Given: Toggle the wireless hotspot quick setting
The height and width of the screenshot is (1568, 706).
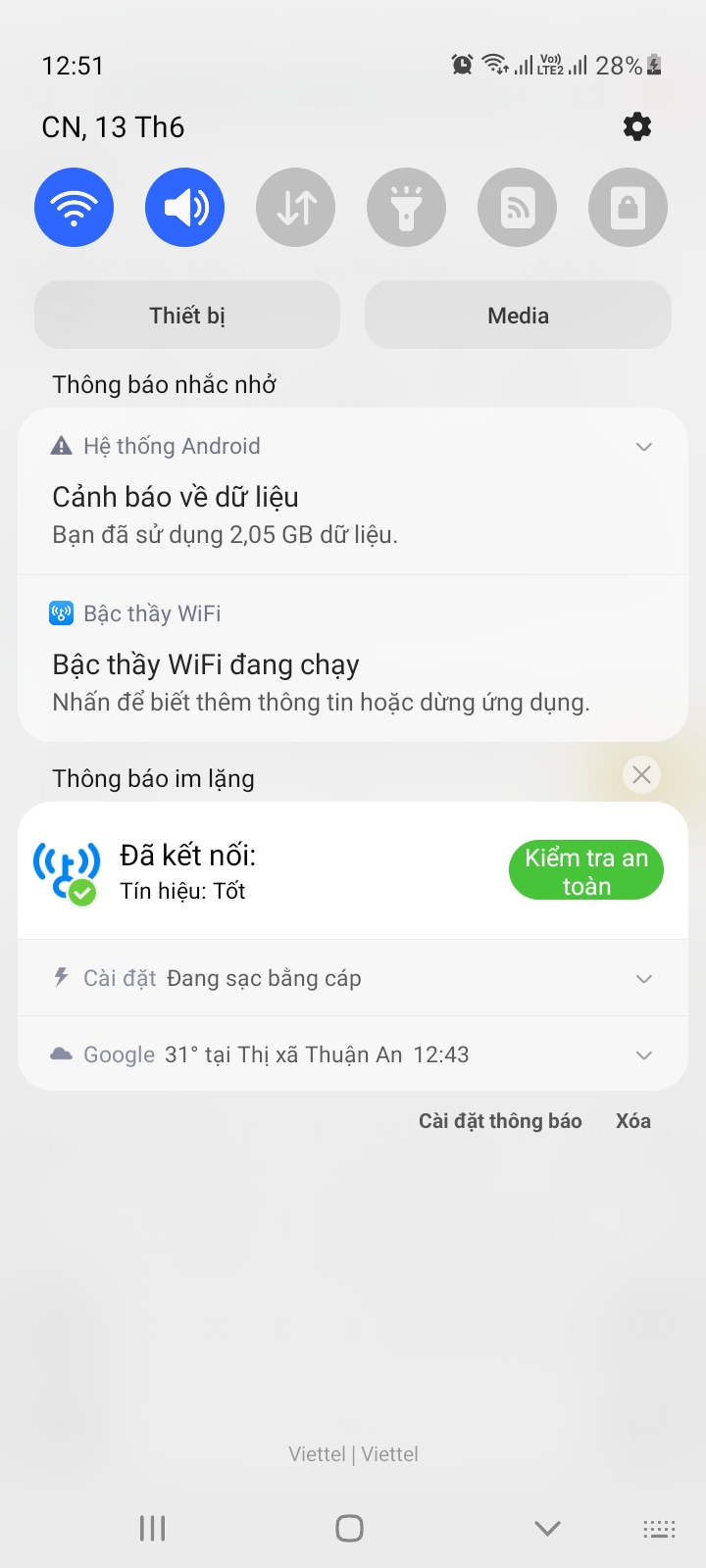Looking at the screenshot, I should coord(518,208).
